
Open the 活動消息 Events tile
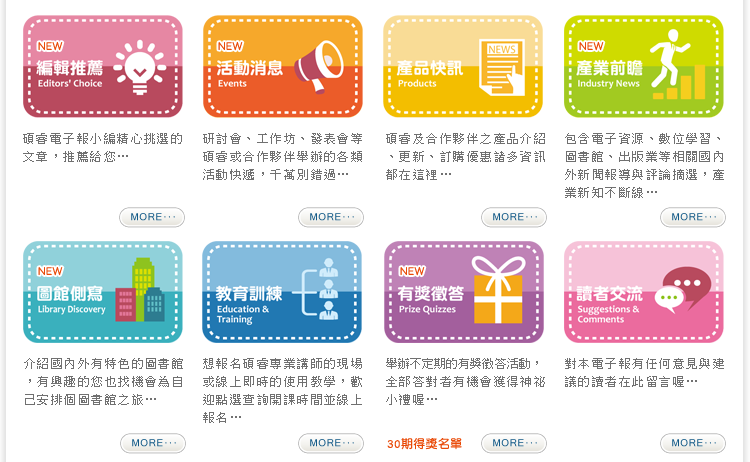point(282,67)
